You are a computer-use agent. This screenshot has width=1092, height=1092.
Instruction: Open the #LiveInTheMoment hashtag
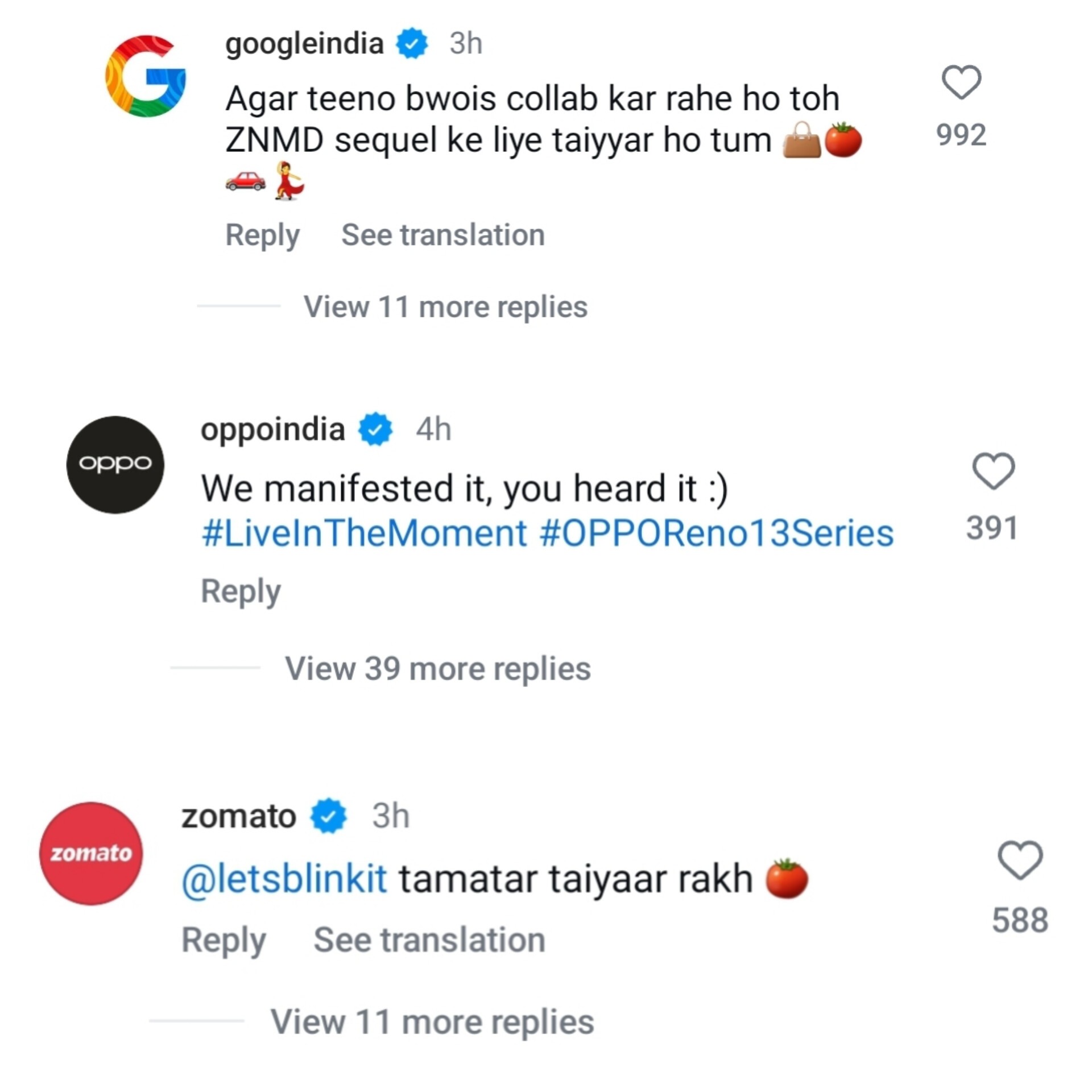point(364,533)
